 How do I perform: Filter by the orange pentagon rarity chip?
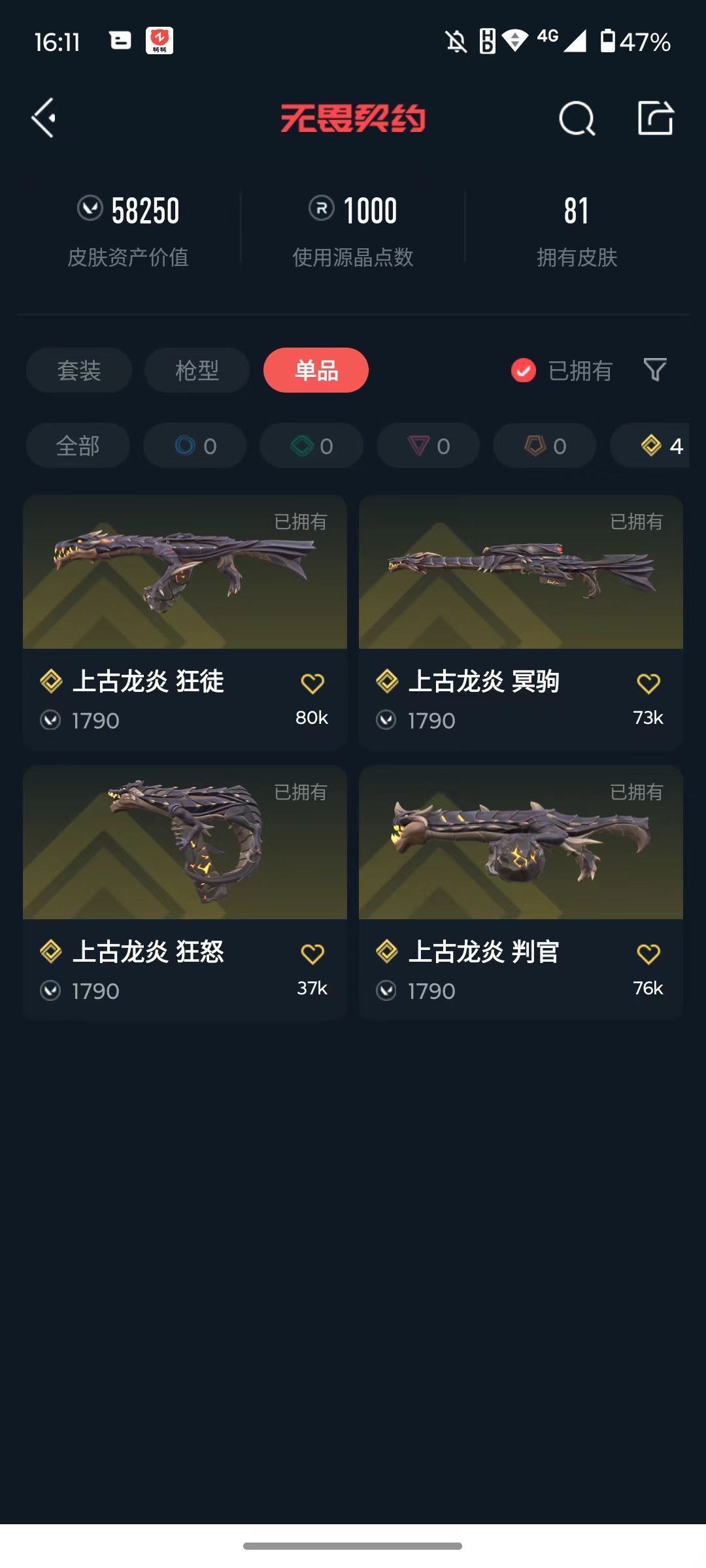[x=545, y=446]
